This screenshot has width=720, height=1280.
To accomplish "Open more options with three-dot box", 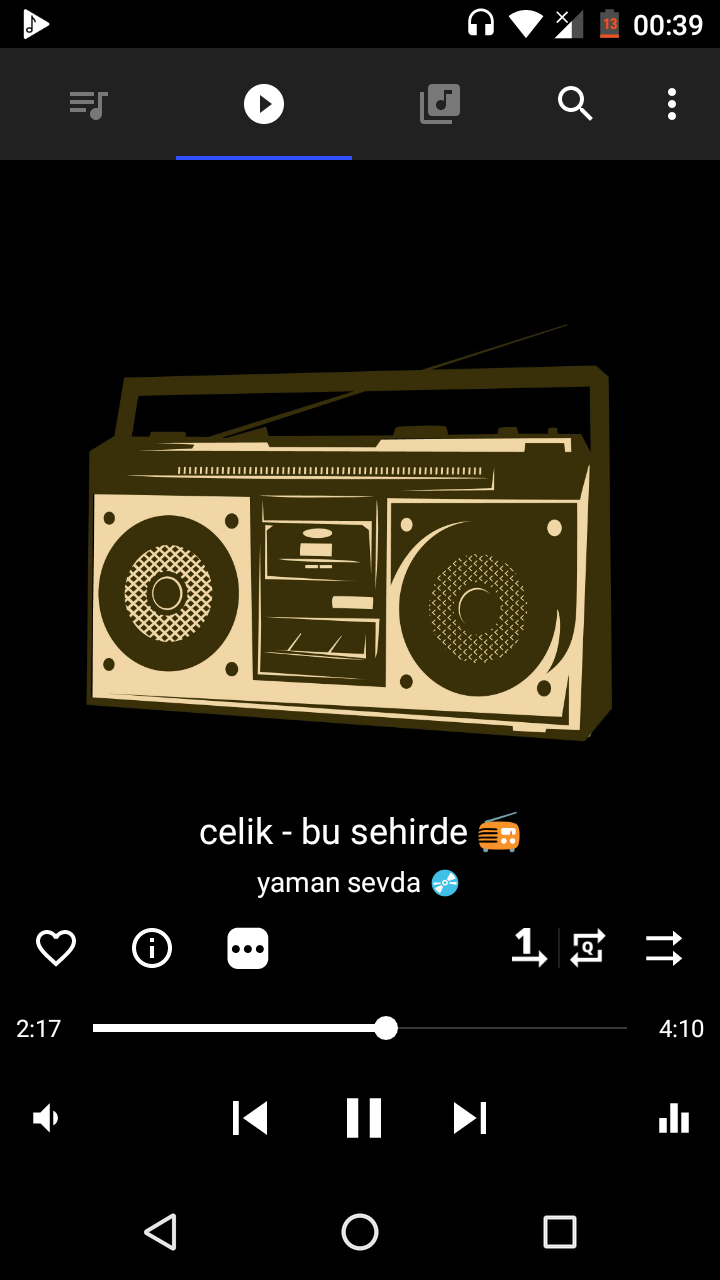I will coord(248,948).
